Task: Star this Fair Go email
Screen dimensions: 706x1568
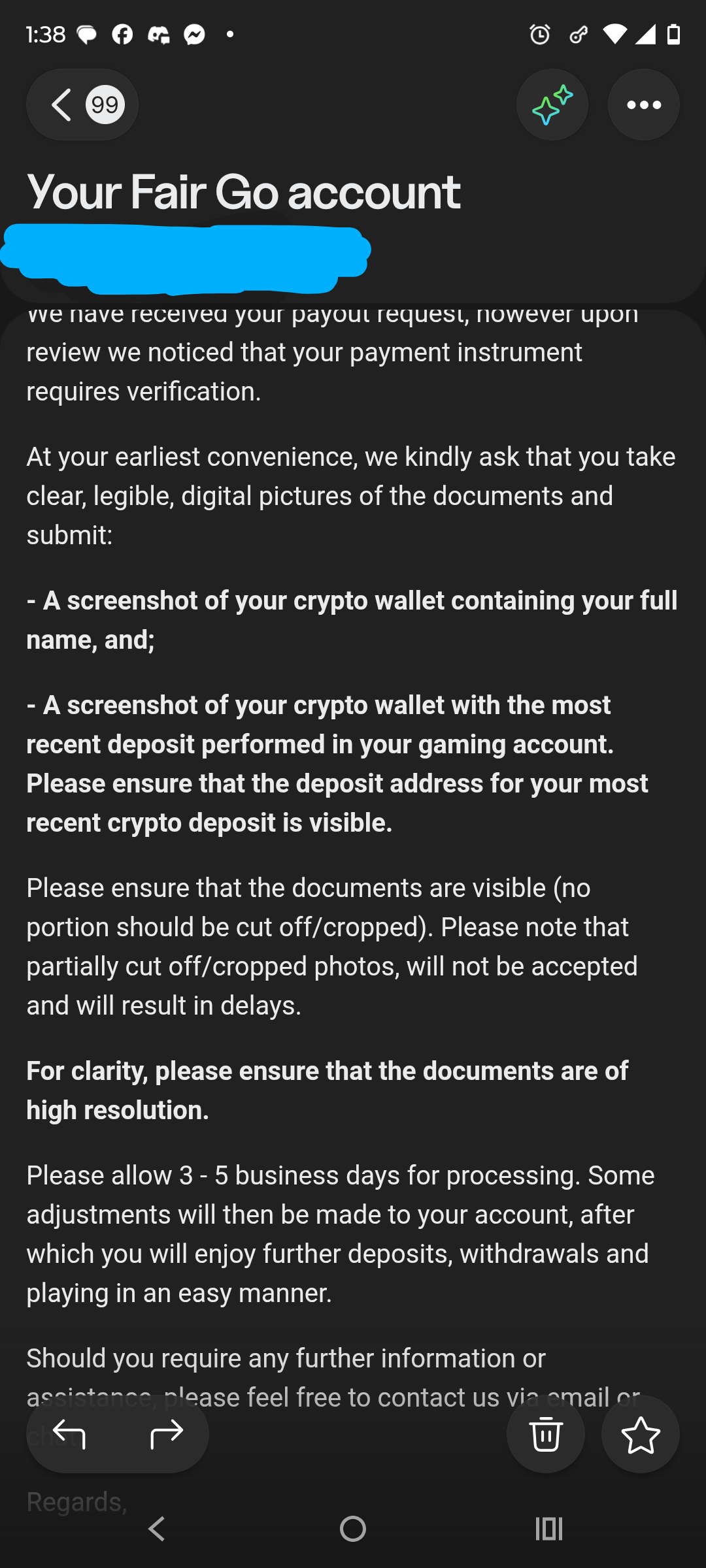Action: coord(641,1434)
